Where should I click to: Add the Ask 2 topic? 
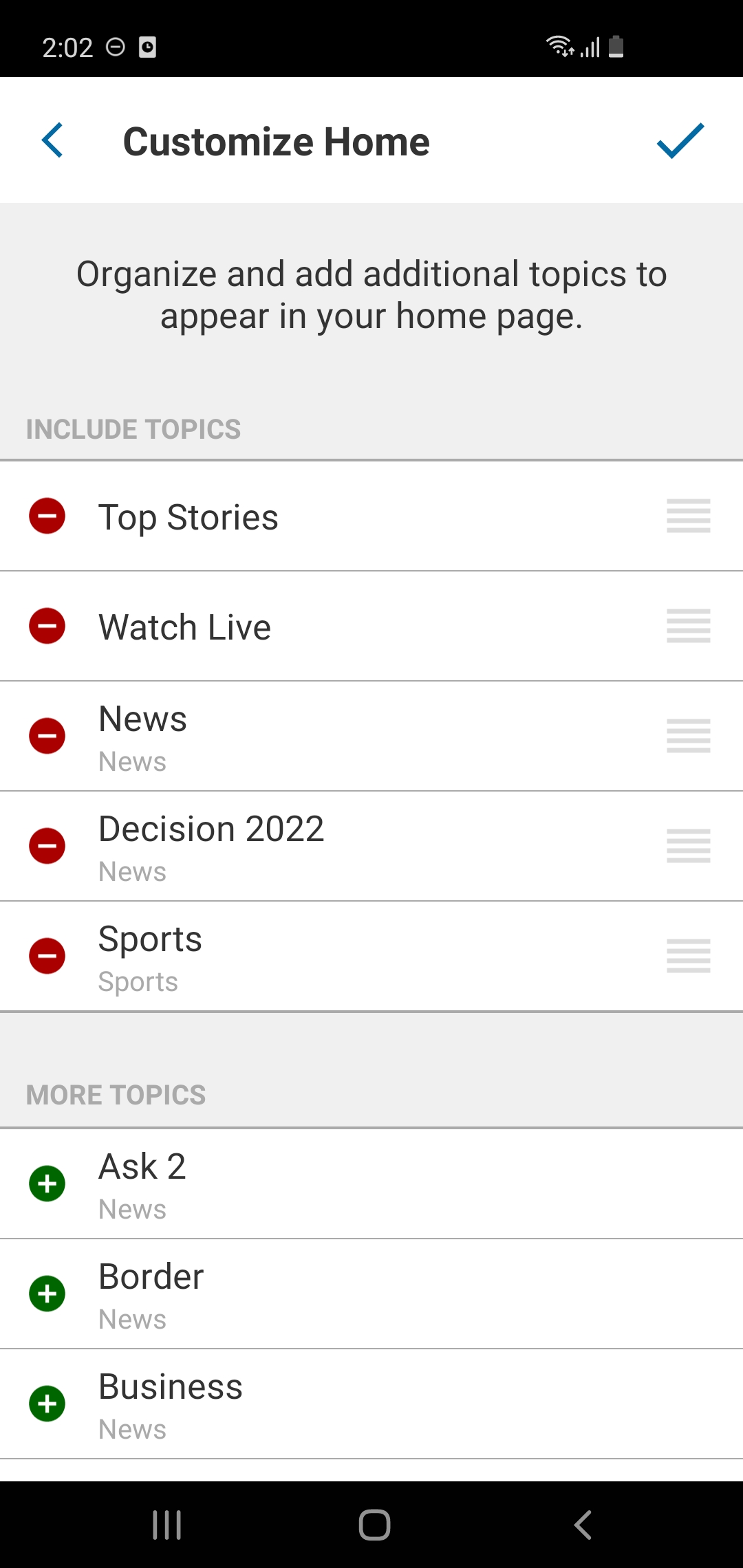[47, 1184]
